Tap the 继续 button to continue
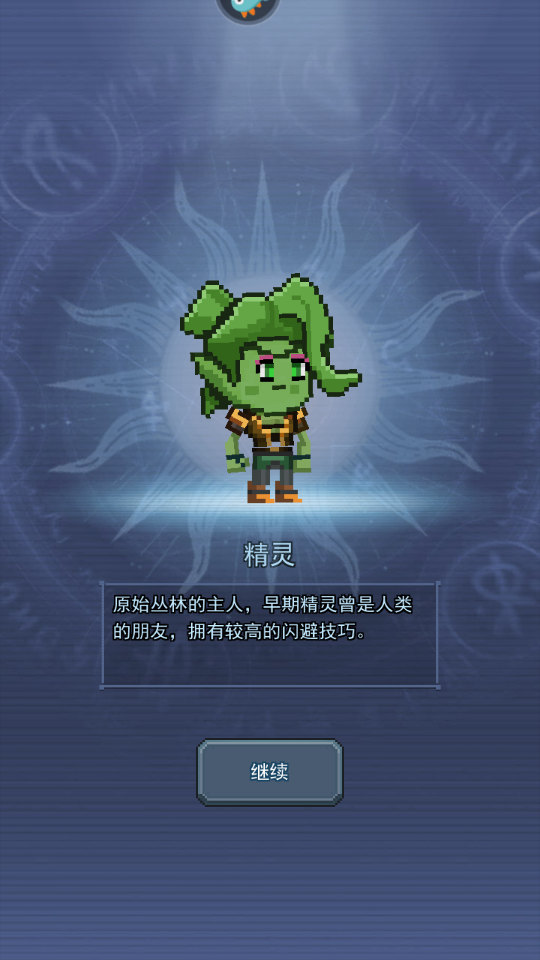Image resolution: width=540 pixels, height=960 pixels. [269, 772]
